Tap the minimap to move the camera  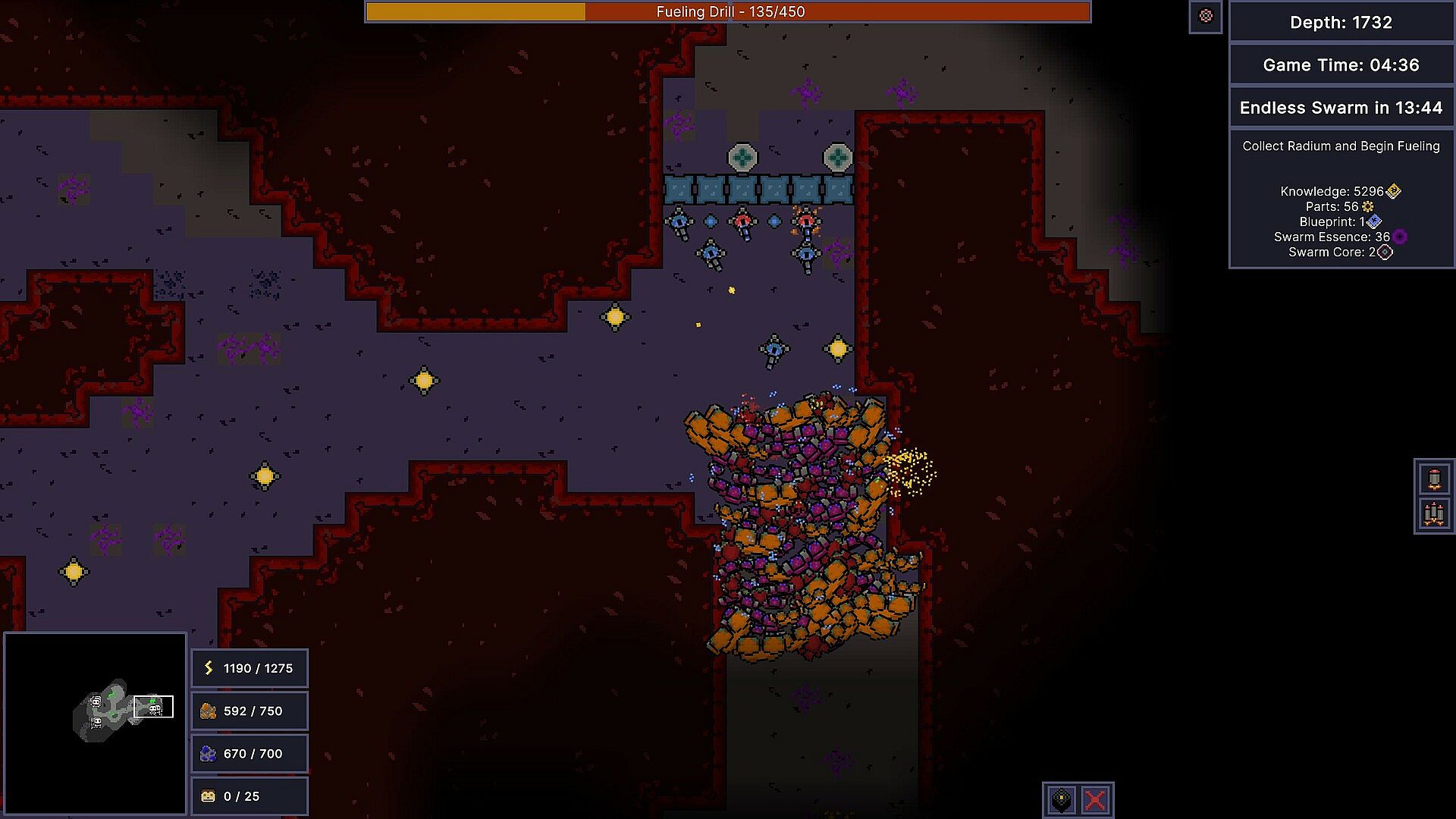(95, 723)
